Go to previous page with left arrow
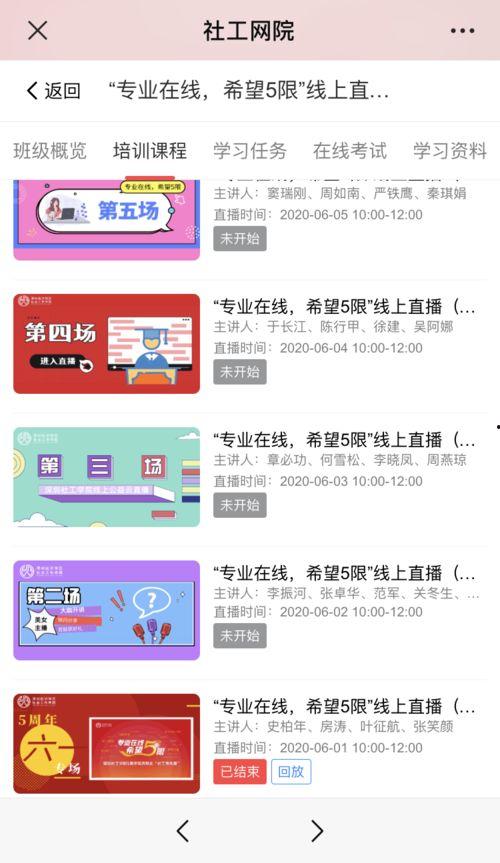This screenshot has width=500, height=863. [183, 831]
